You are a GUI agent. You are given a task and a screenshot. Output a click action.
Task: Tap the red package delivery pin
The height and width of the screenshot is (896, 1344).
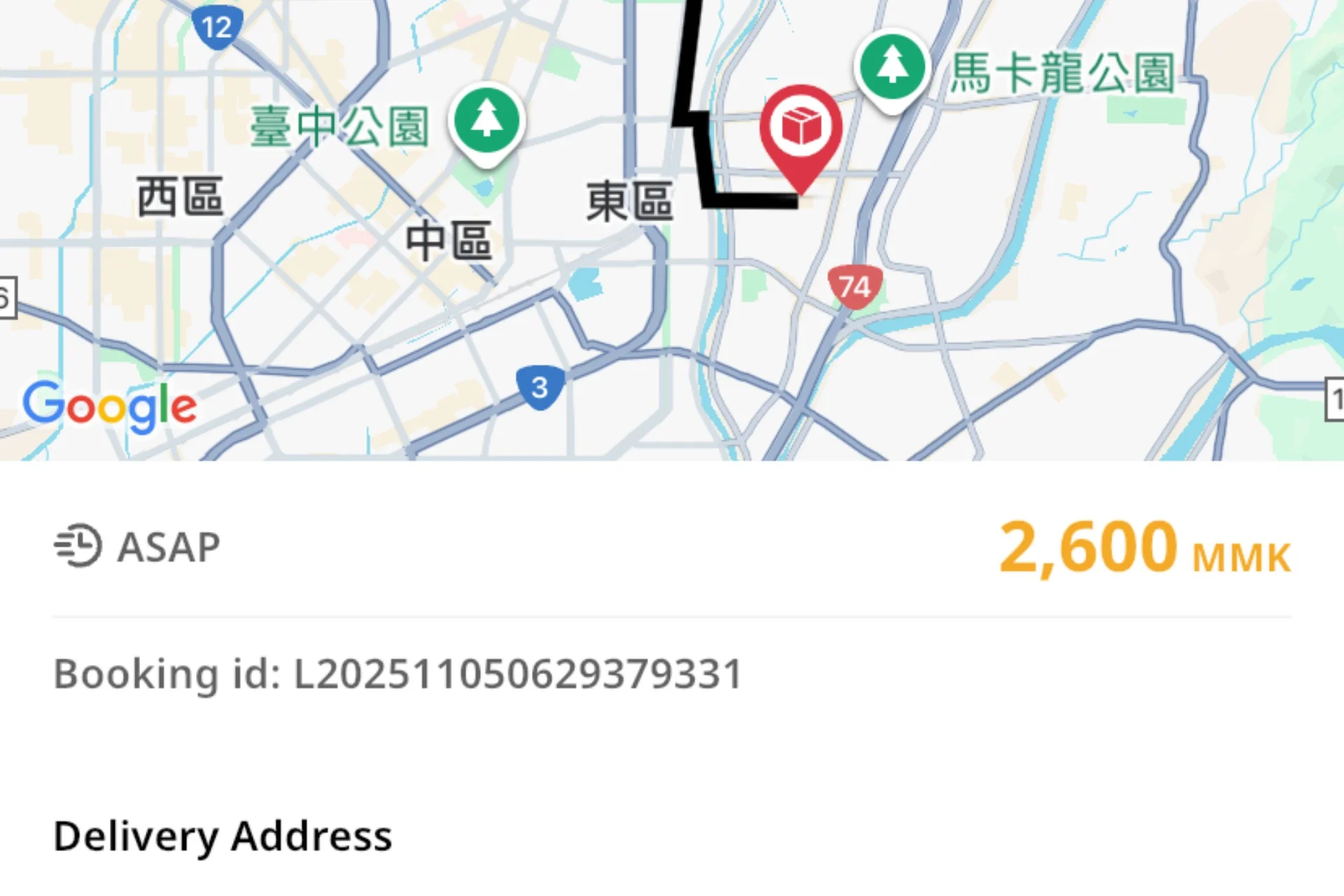[801, 131]
